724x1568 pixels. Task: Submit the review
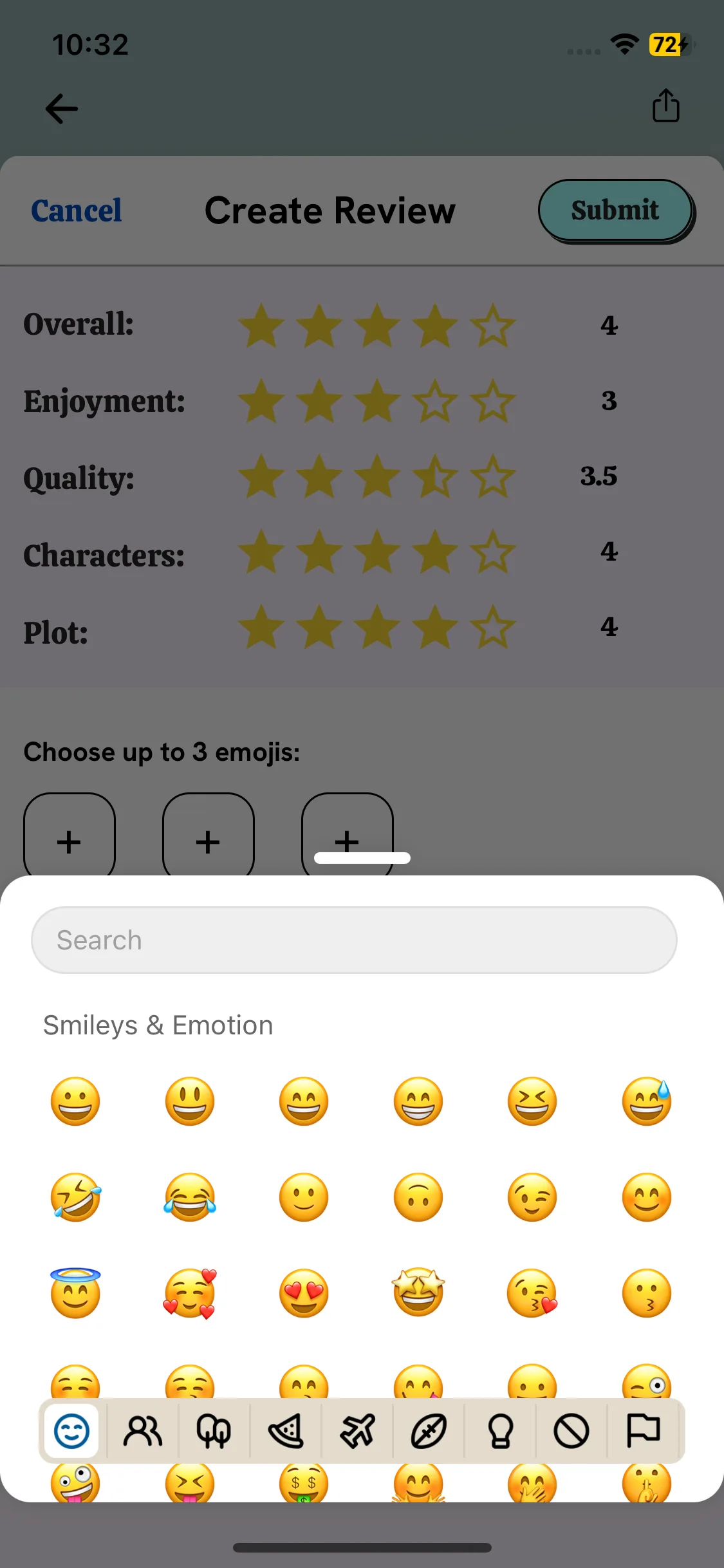tap(615, 210)
